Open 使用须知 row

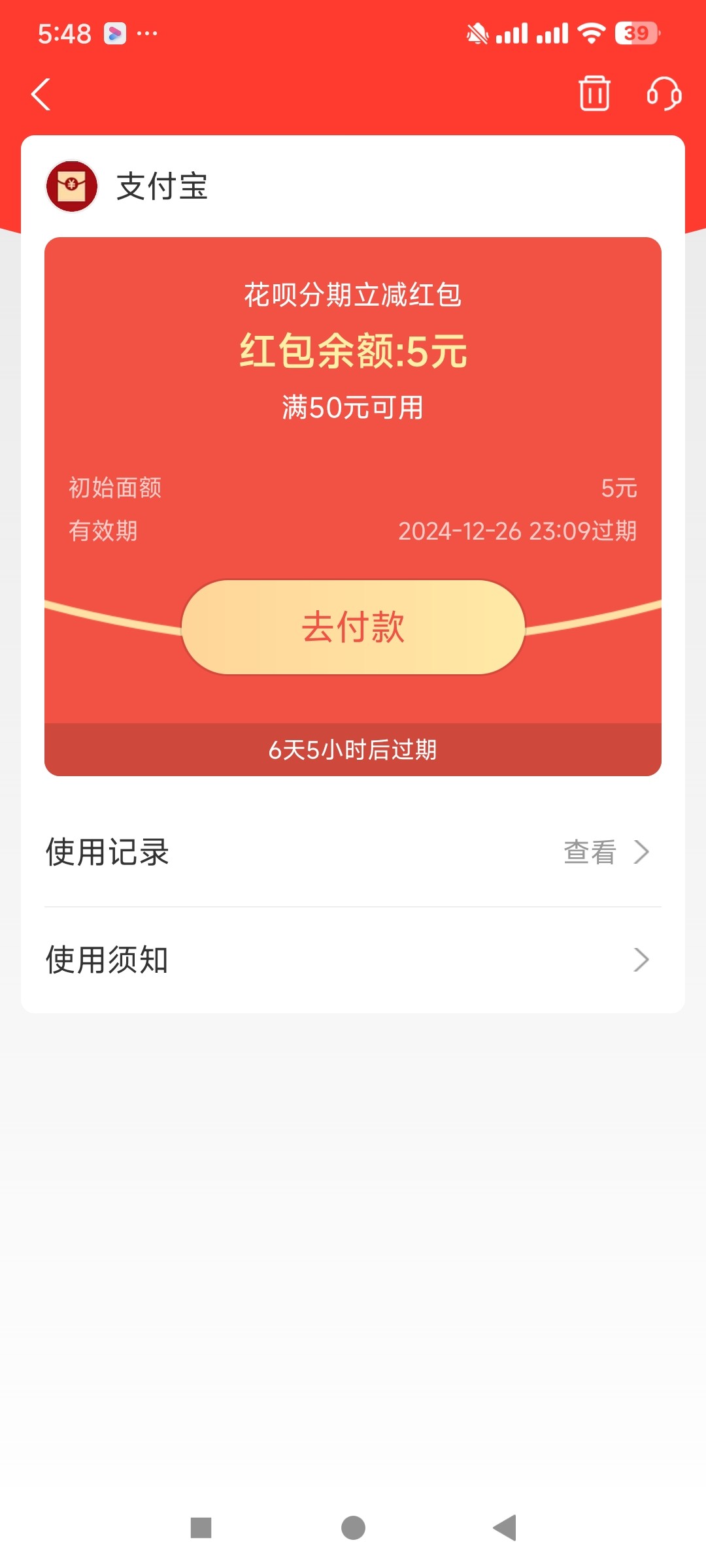[x=353, y=960]
